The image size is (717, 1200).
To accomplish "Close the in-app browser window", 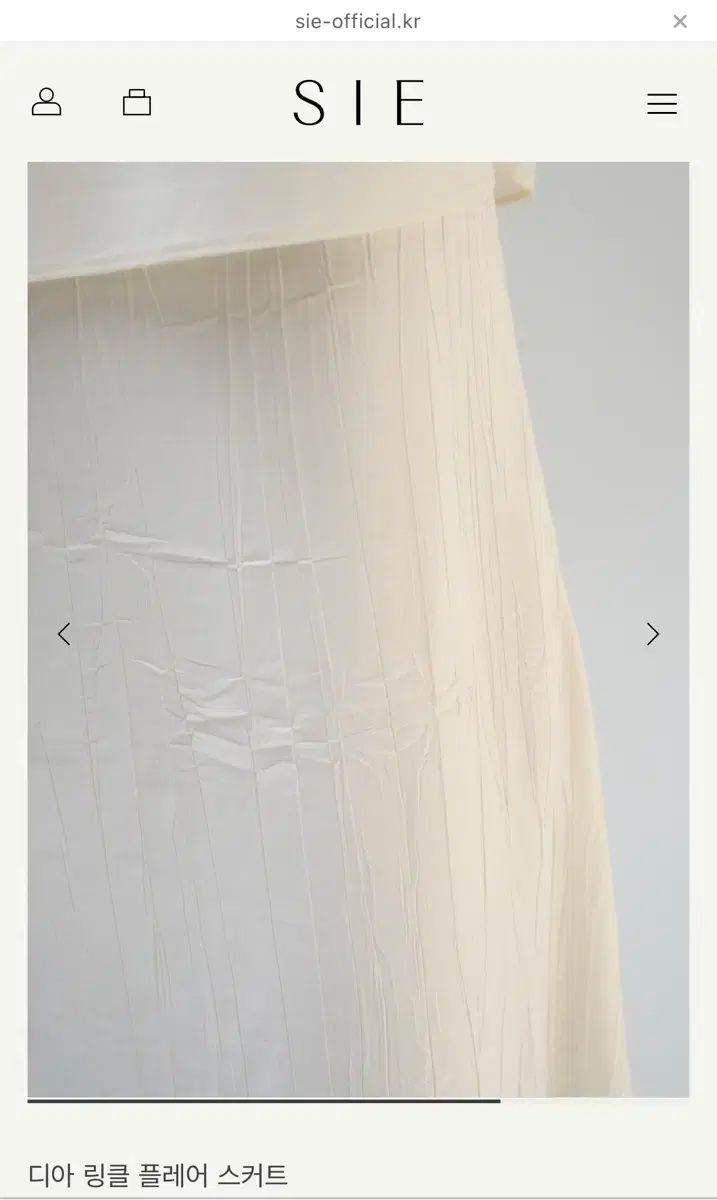I will click(680, 21).
